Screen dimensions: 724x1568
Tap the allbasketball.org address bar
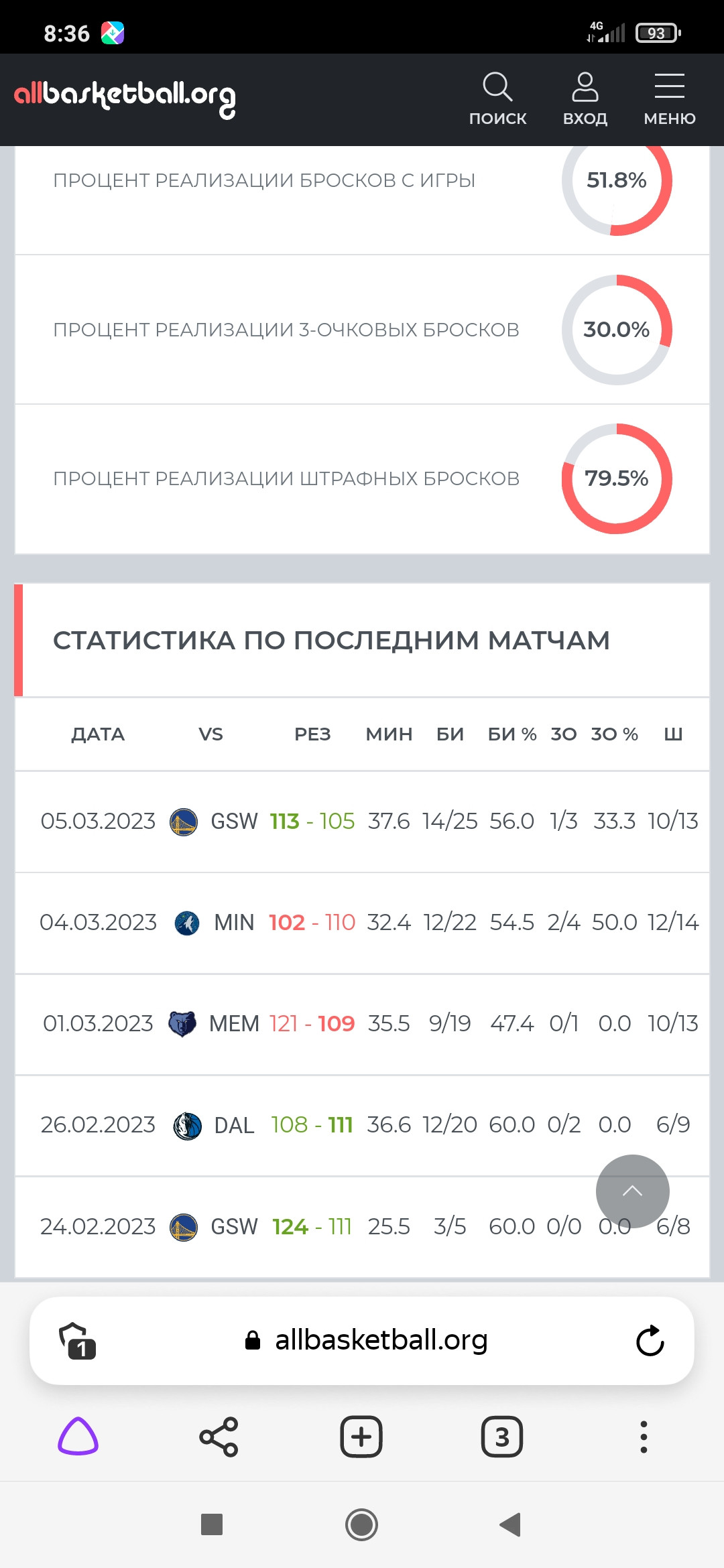point(381,1340)
